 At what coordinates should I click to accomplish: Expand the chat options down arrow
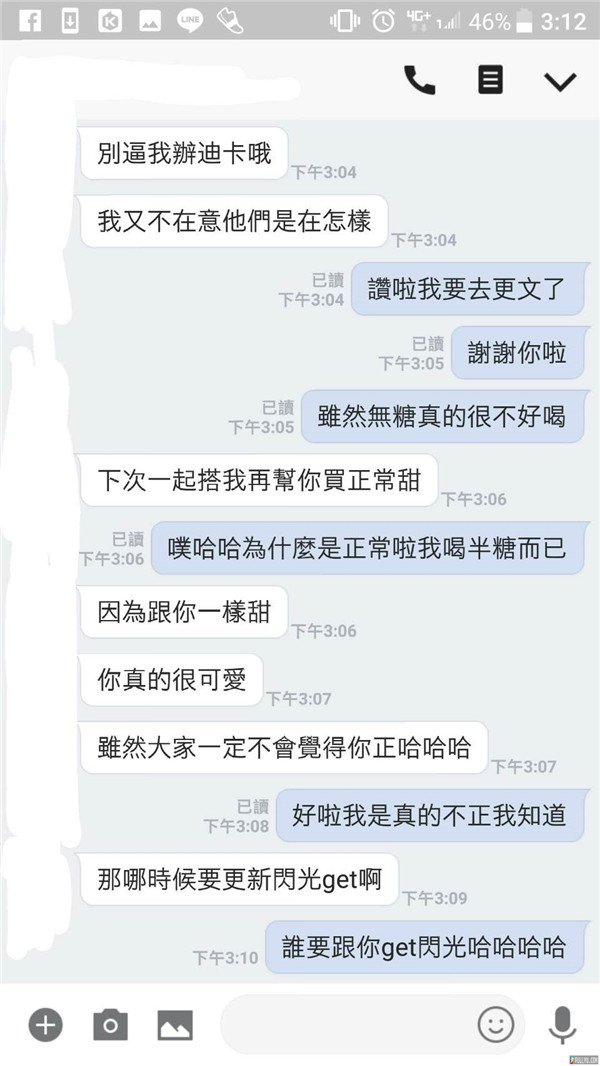(x=560, y=81)
